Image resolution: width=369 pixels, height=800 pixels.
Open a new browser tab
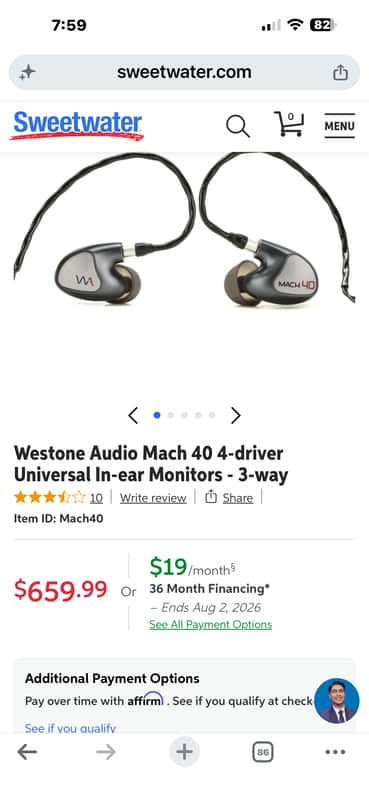[184, 752]
